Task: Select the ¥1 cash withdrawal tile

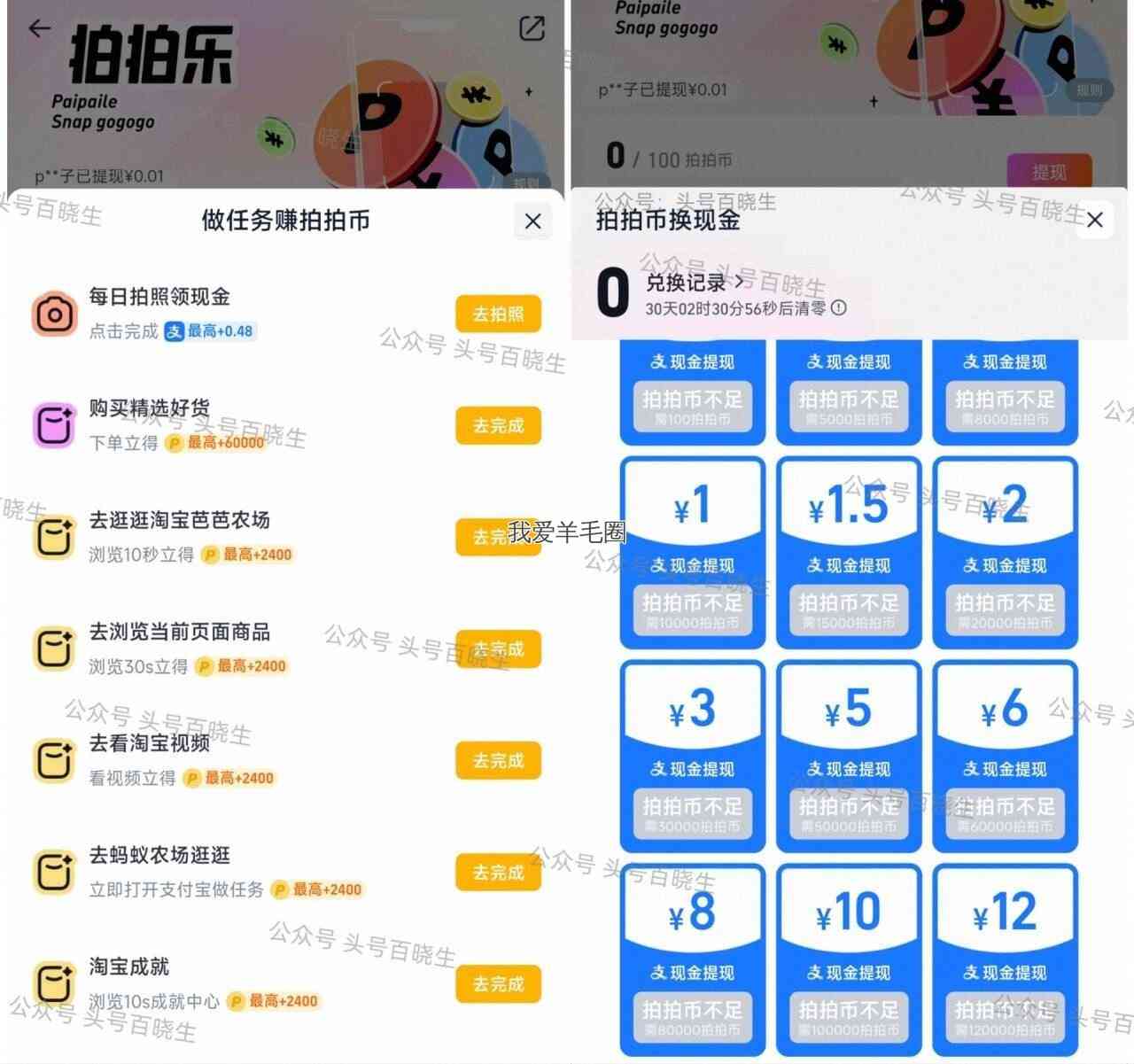Action: [692, 552]
